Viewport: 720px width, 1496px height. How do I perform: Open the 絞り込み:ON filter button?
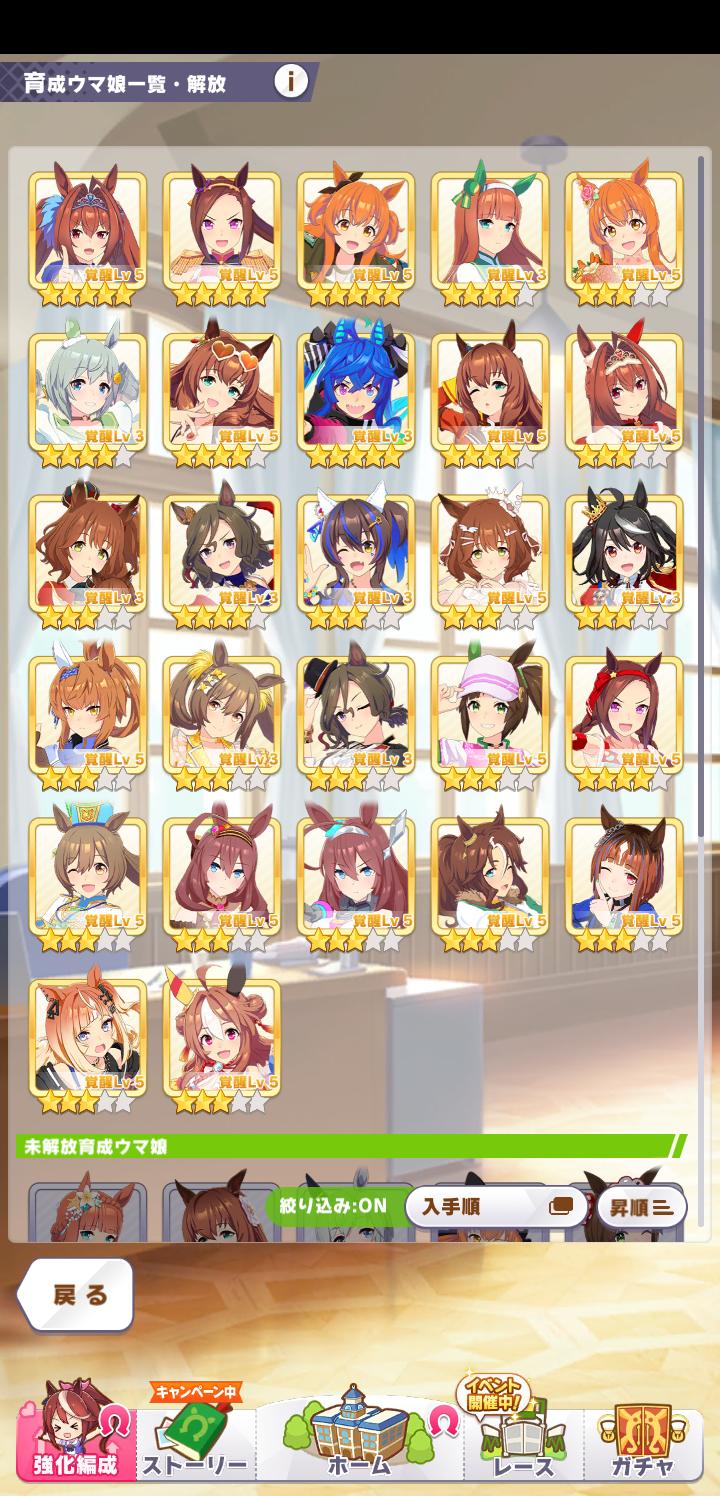(x=333, y=1206)
